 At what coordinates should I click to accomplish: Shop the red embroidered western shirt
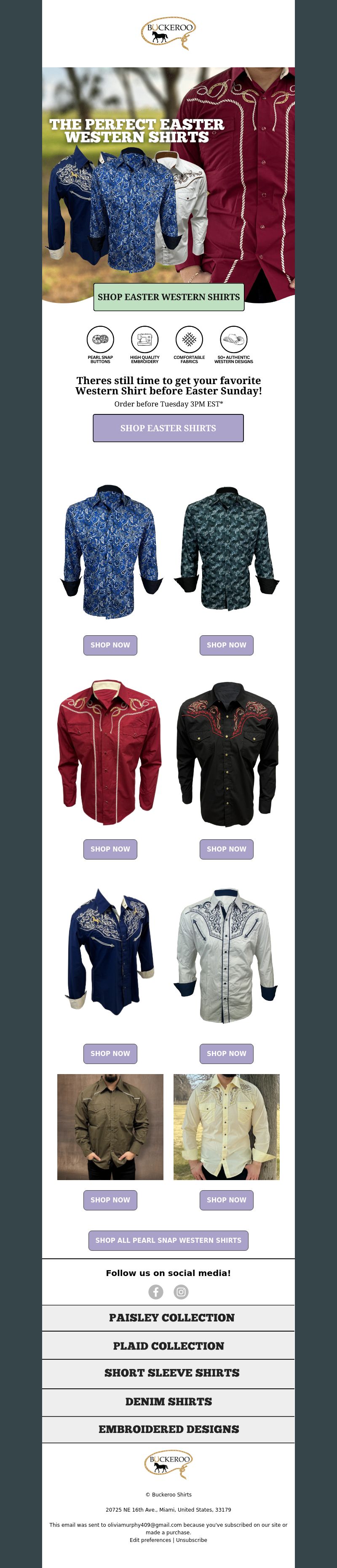coord(110,849)
